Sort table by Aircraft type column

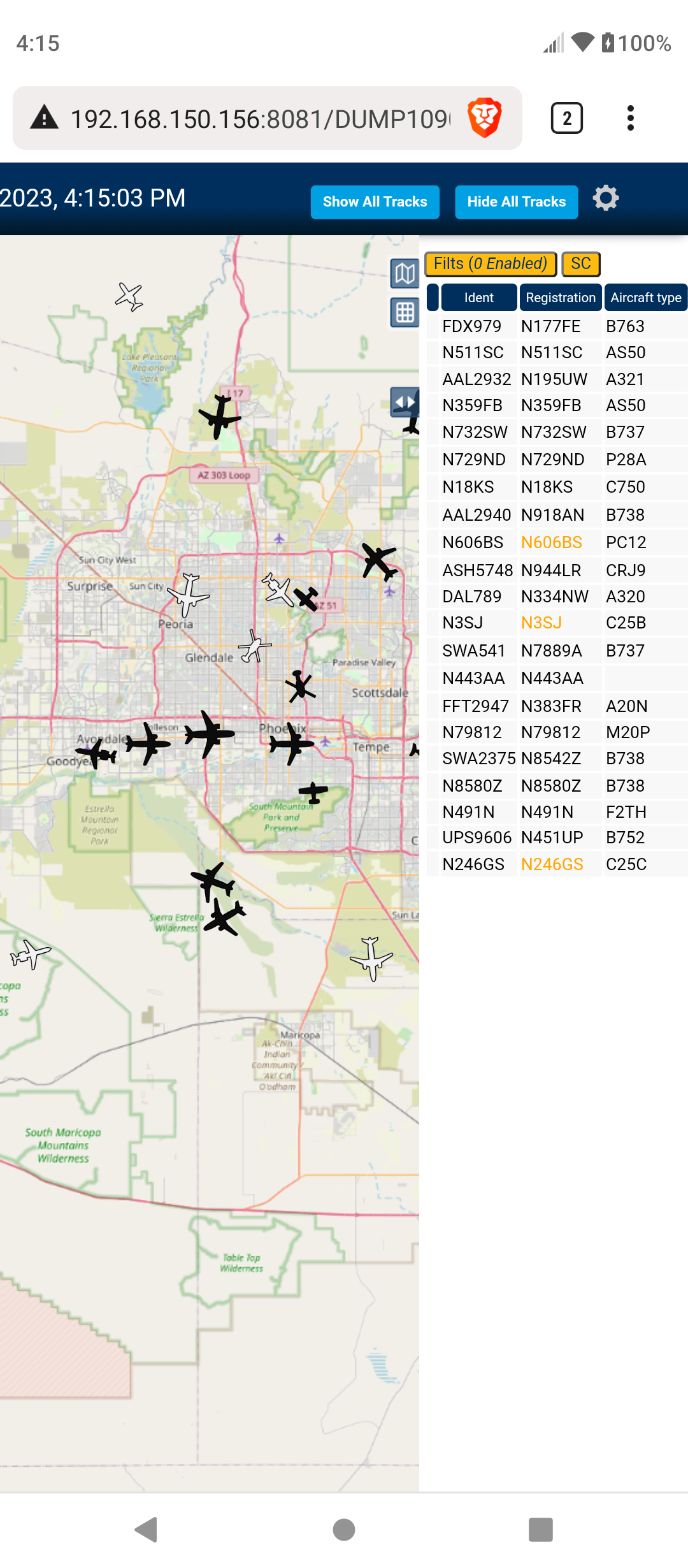(646, 298)
